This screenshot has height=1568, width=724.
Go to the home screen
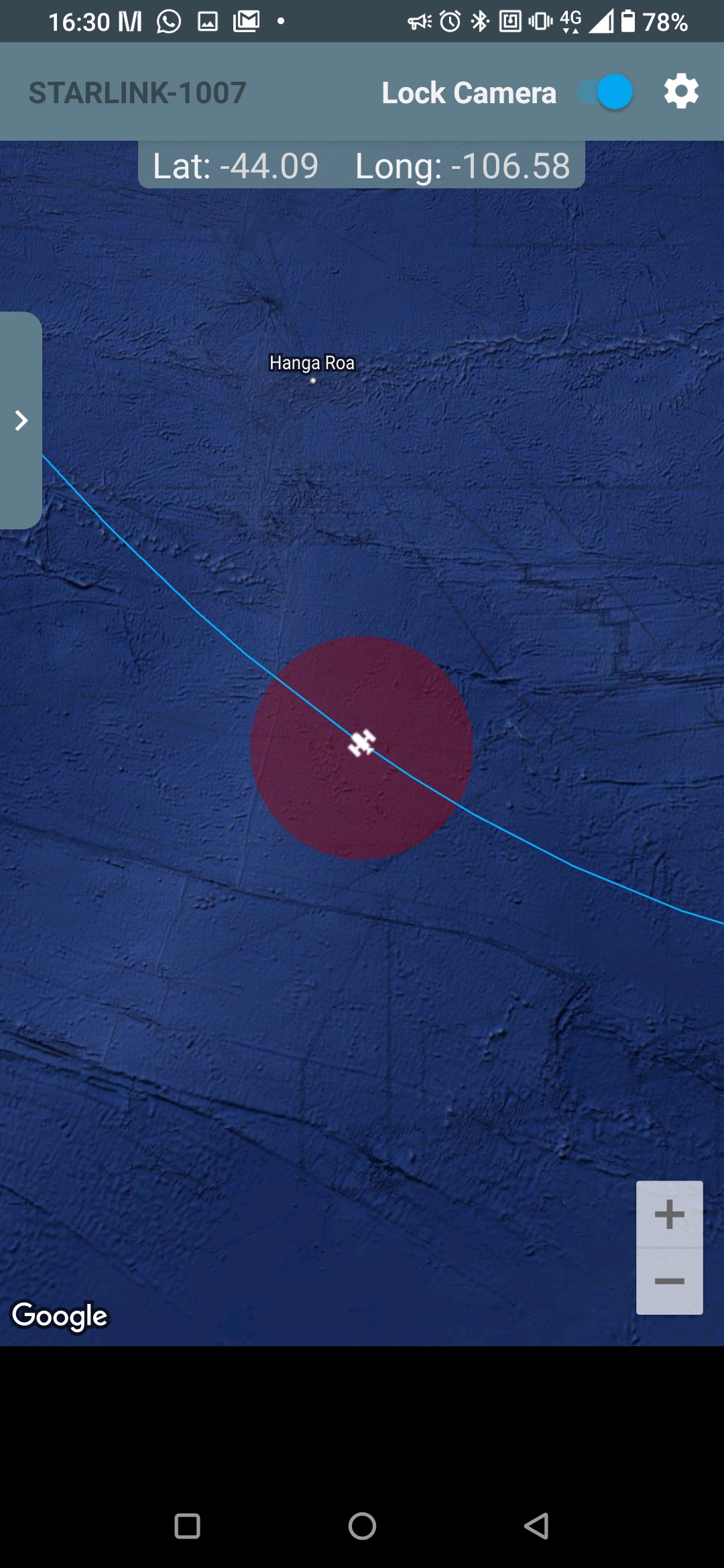click(x=362, y=1526)
